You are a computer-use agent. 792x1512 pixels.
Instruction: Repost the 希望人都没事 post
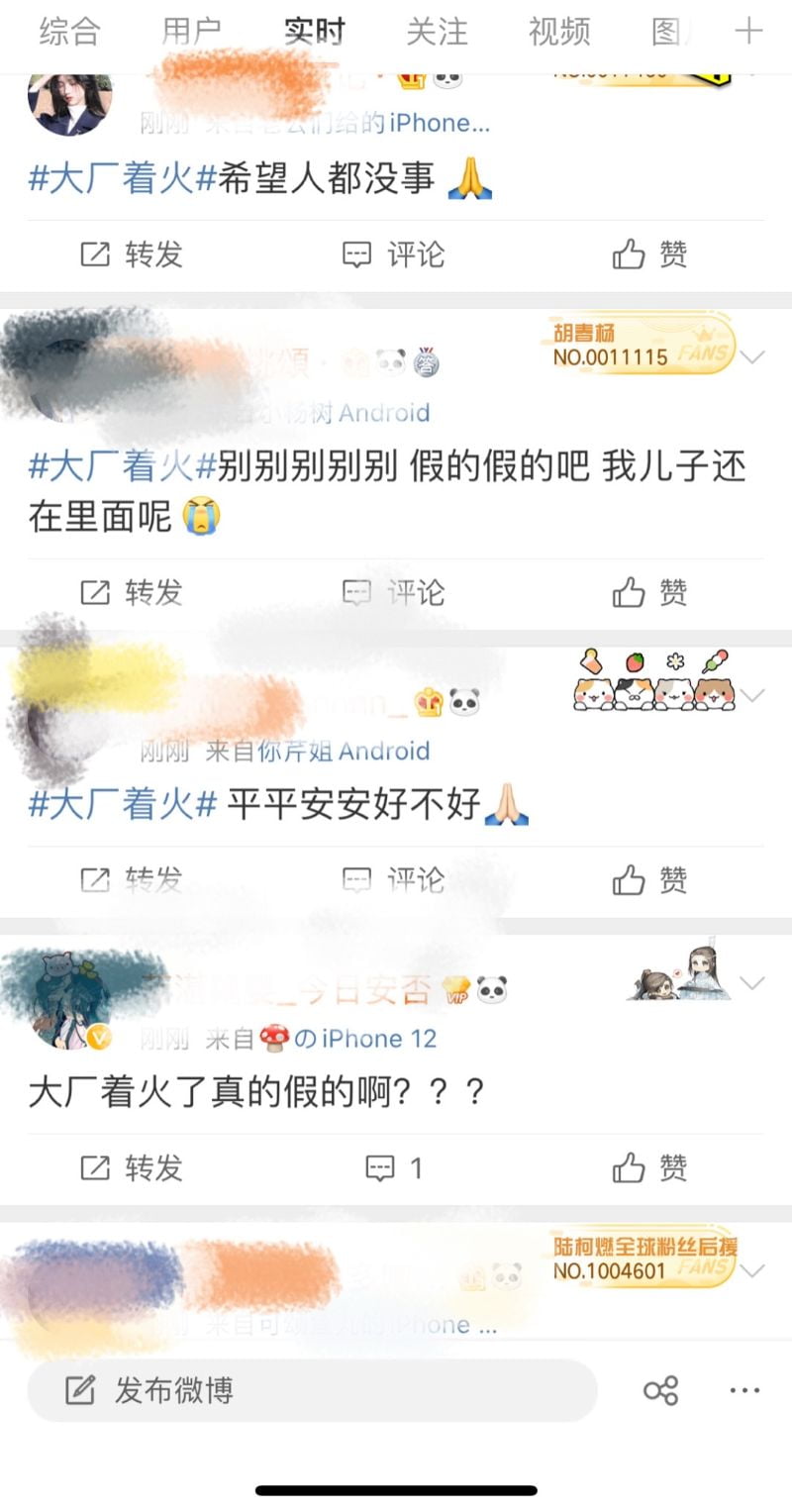132,254
